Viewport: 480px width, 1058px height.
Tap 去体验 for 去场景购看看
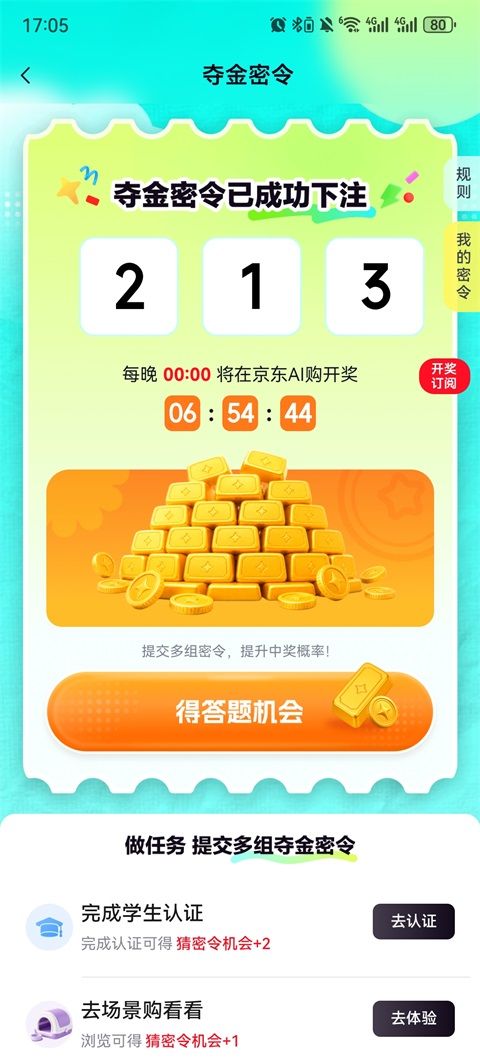[414, 1018]
